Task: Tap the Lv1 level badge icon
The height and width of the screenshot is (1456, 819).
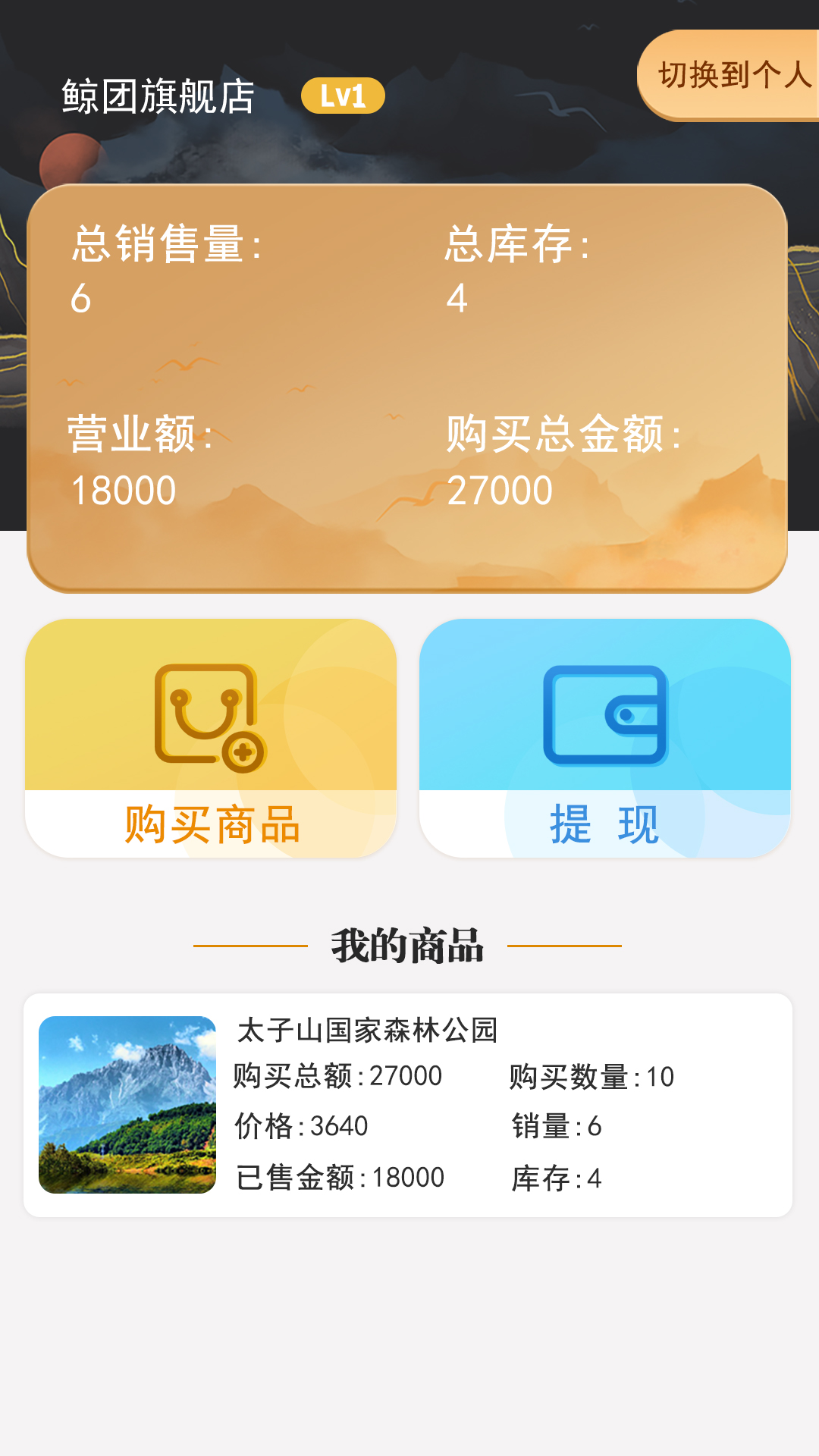Action: pyautogui.click(x=345, y=94)
